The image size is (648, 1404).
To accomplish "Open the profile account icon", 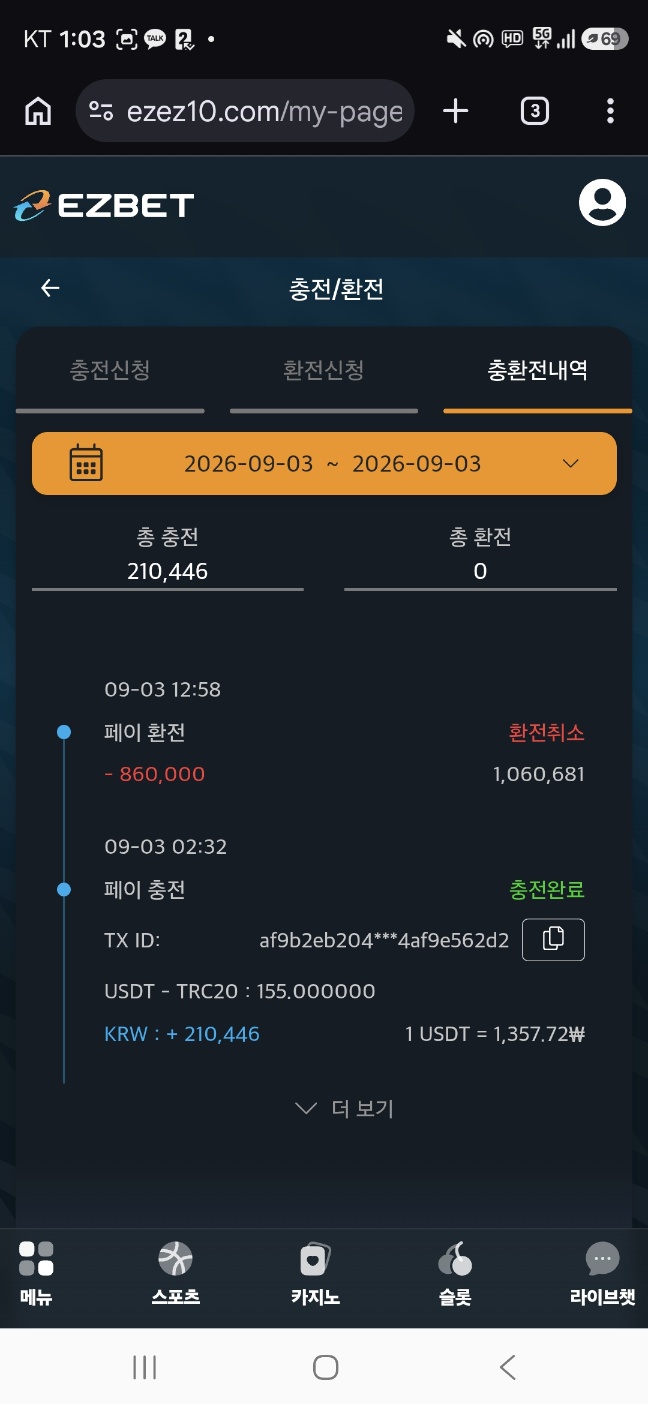I will [x=602, y=203].
